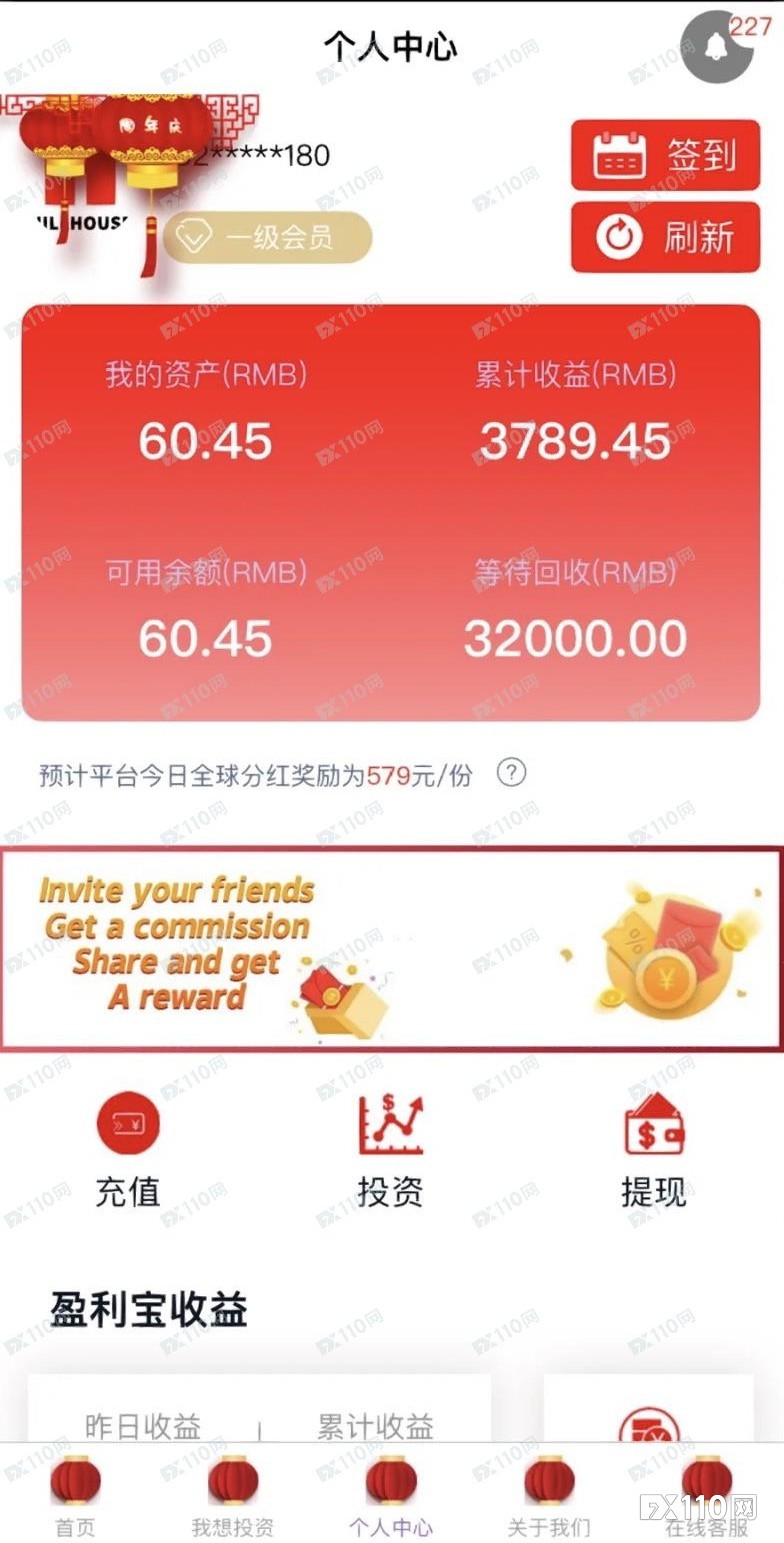Open the 一级会员 membership badge
The image size is (784, 1543).
click(x=267, y=238)
